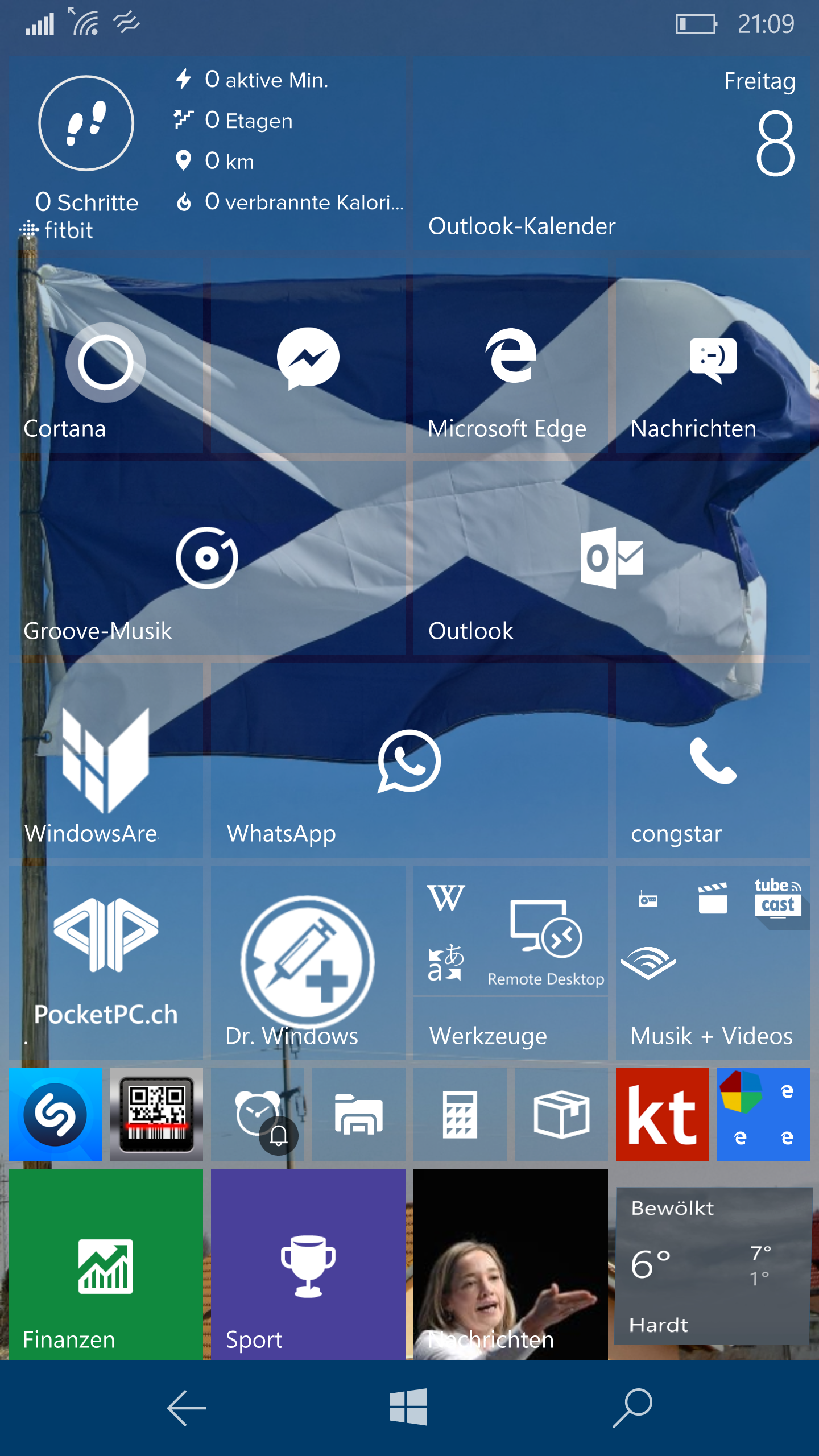Open the weather tile for Hardt
Screen dimensions: 819x1456
coord(713,1266)
